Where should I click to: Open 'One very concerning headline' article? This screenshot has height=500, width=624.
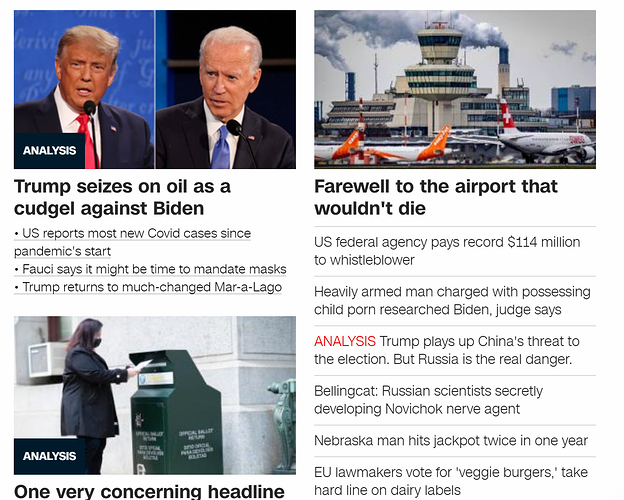click(x=149, y=490)
